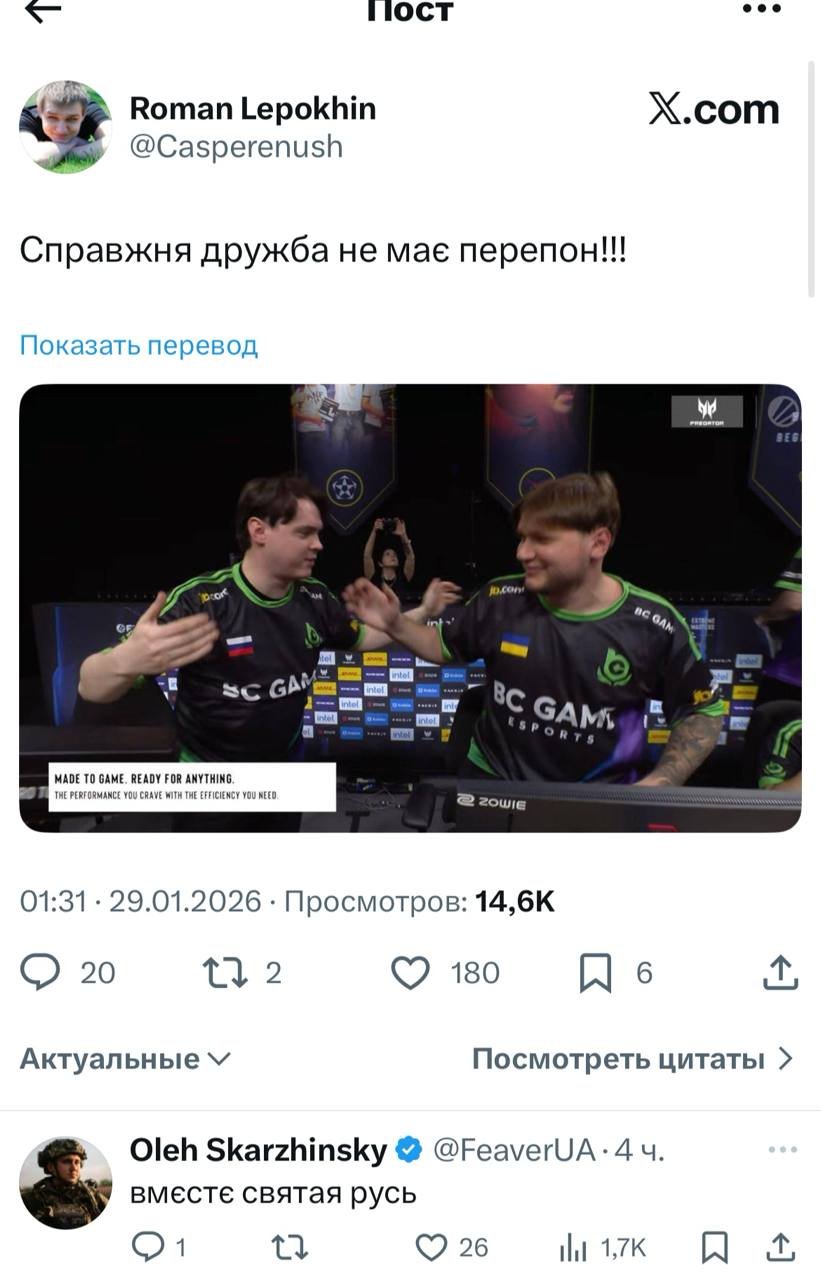Share Roman Lepokhin's post
Screen dimensions: 821x1280
(x=780, y=972)
